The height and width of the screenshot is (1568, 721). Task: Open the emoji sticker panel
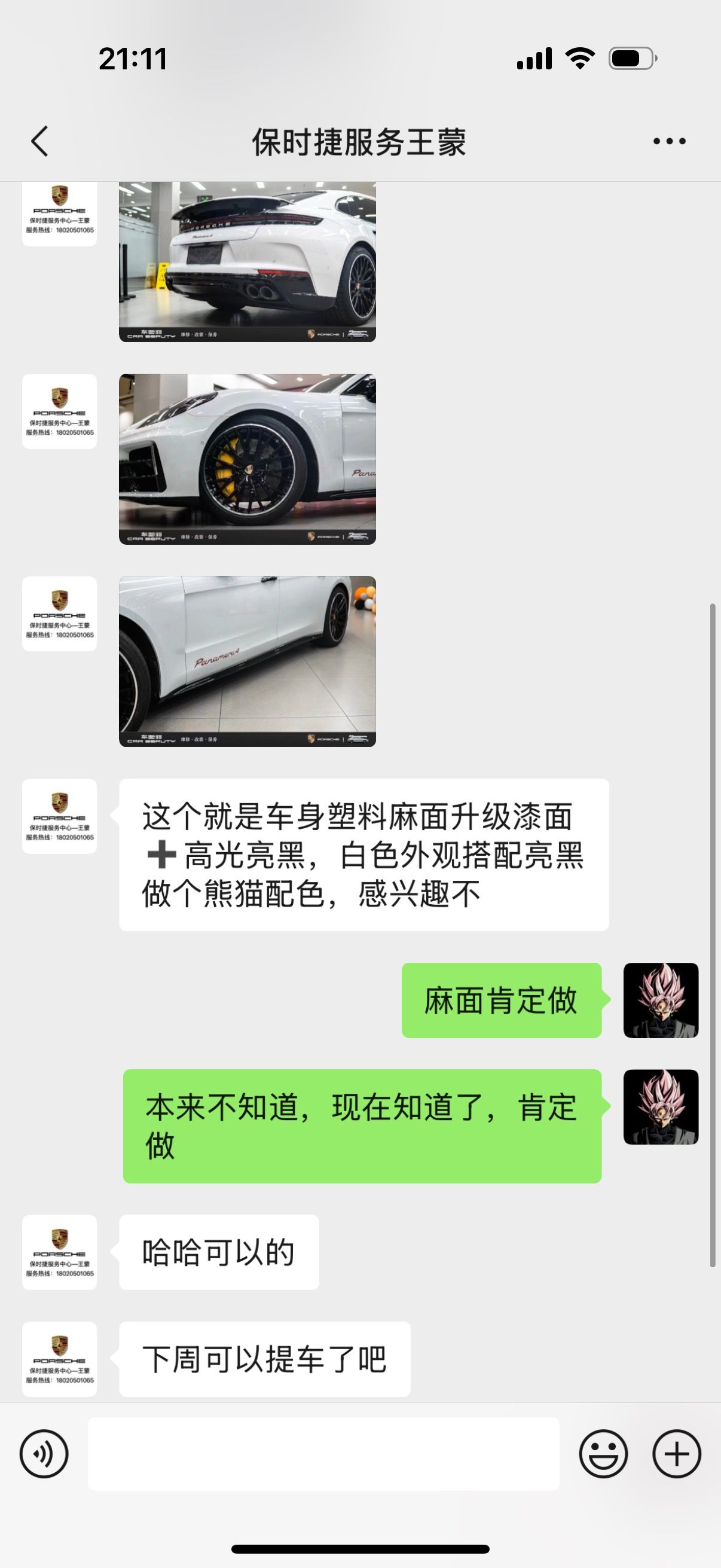(603, 1454)
